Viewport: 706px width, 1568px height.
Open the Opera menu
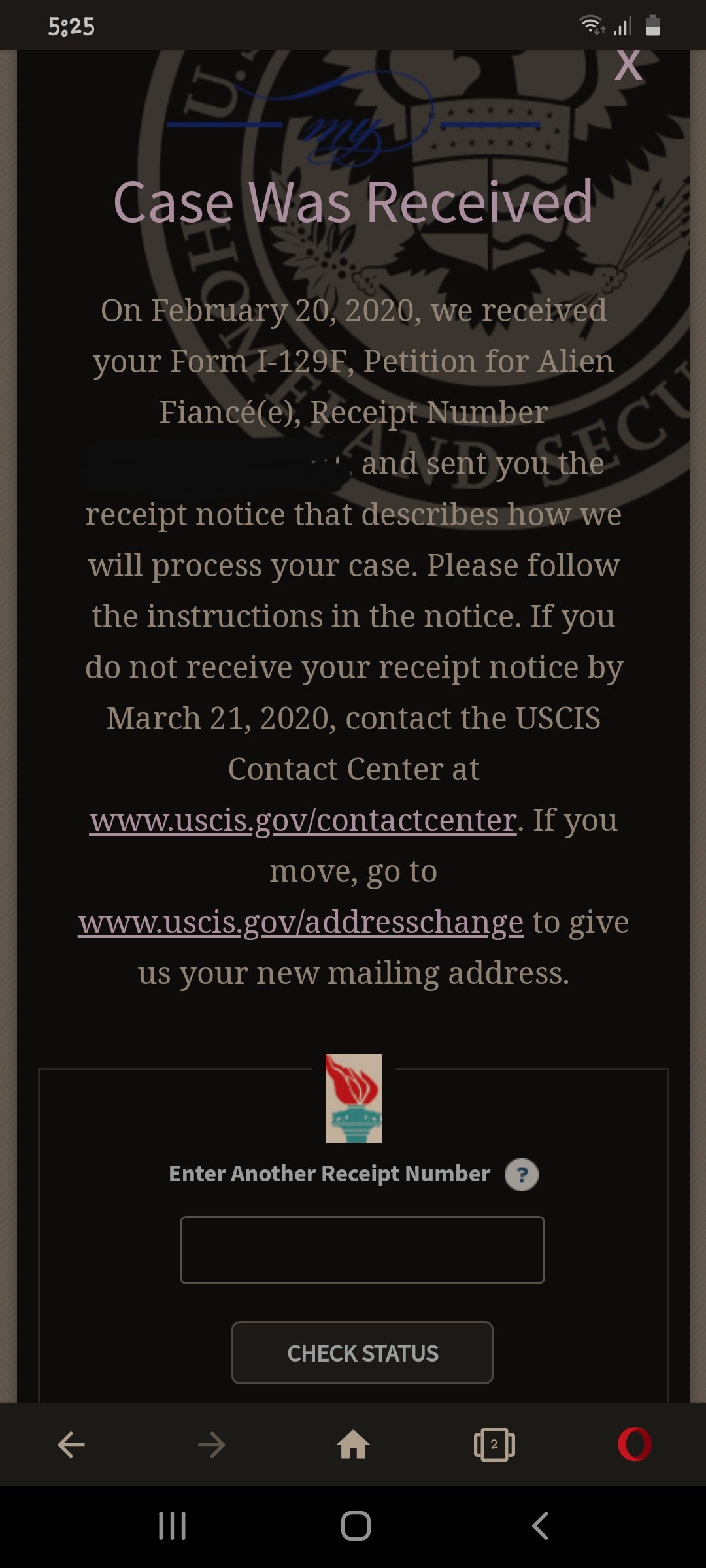tap(635, 1445)
